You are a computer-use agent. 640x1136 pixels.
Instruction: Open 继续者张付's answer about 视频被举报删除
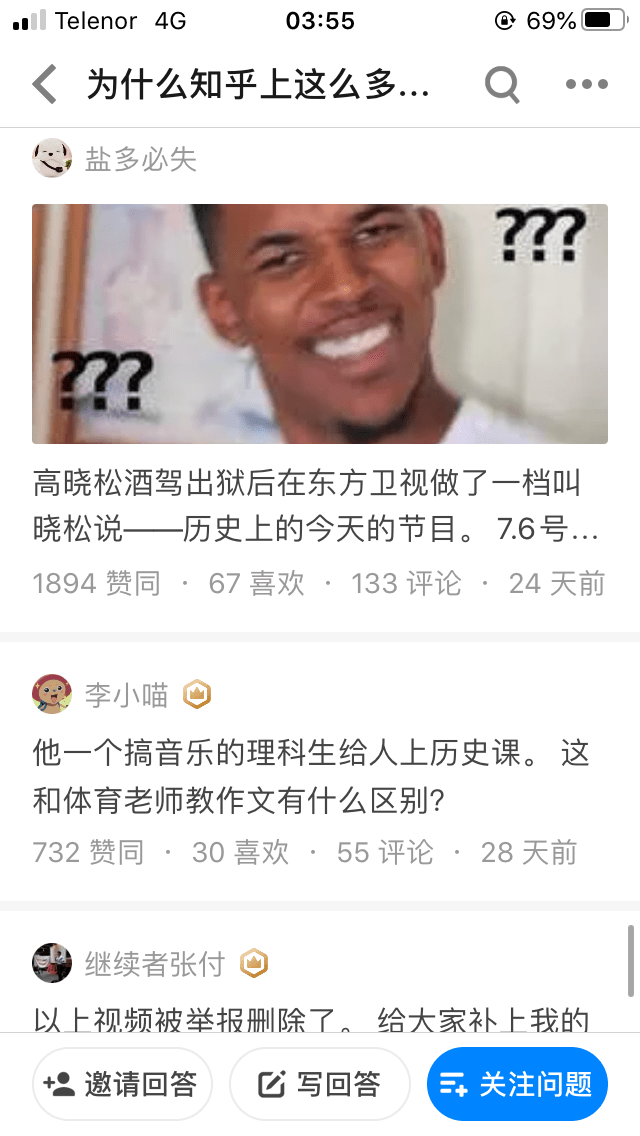click(x=310, y=1018)
